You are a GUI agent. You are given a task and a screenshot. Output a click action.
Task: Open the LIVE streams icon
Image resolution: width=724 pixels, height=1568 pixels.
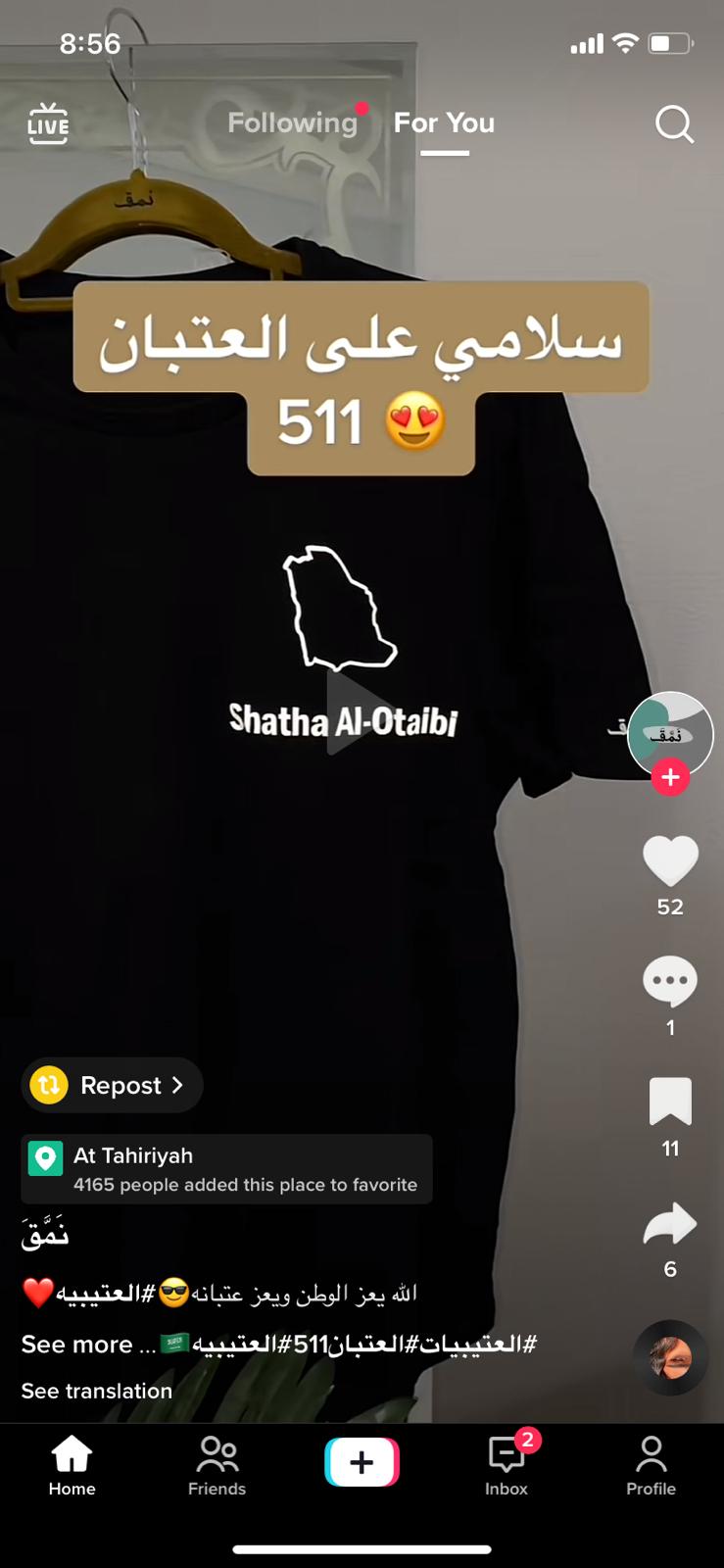(48, 124)
